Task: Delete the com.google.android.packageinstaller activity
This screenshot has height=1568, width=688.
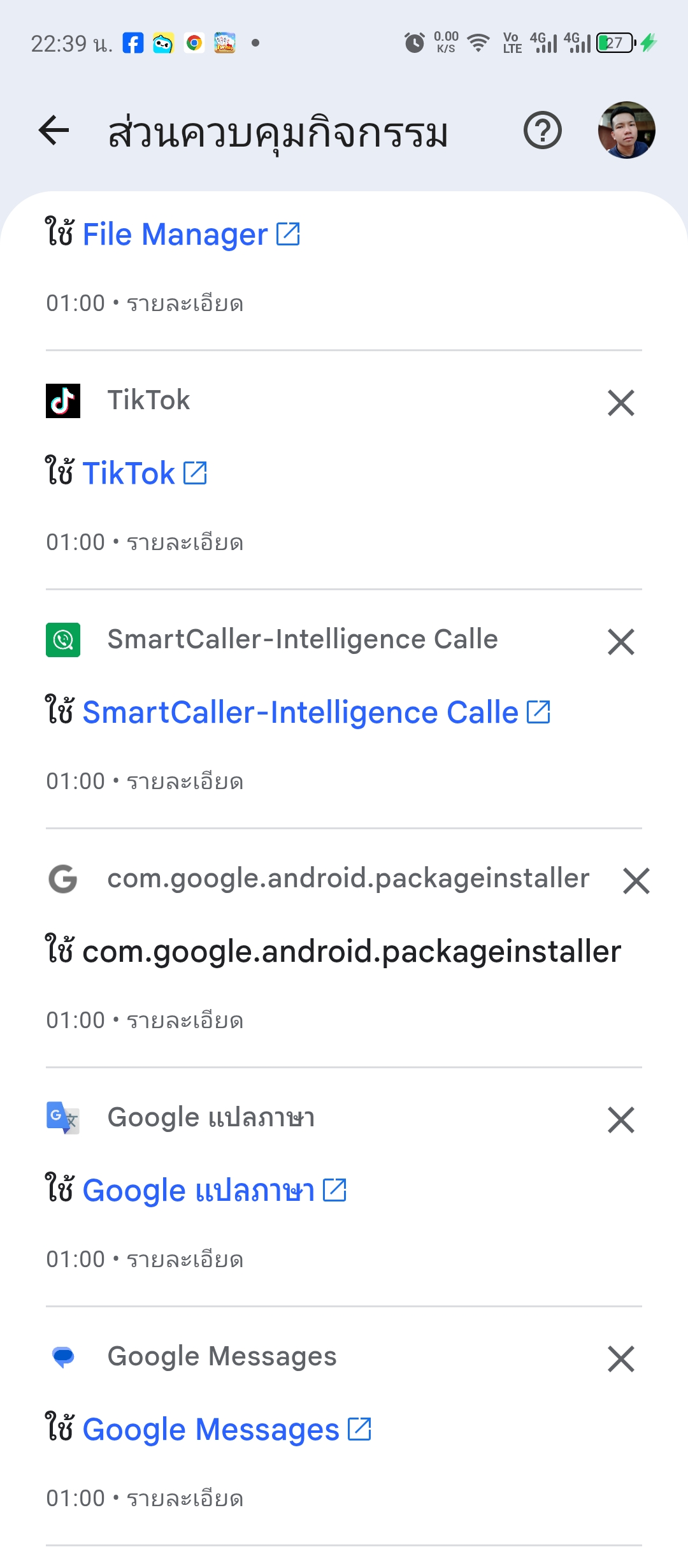Action: pyautogui.click(x=636, y=881)
